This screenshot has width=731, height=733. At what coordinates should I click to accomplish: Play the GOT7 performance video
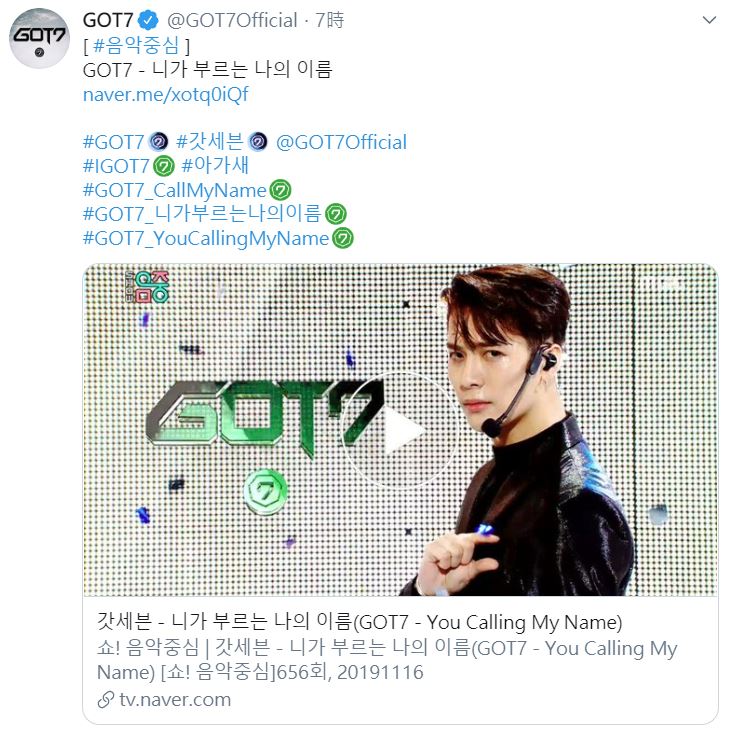399,431
